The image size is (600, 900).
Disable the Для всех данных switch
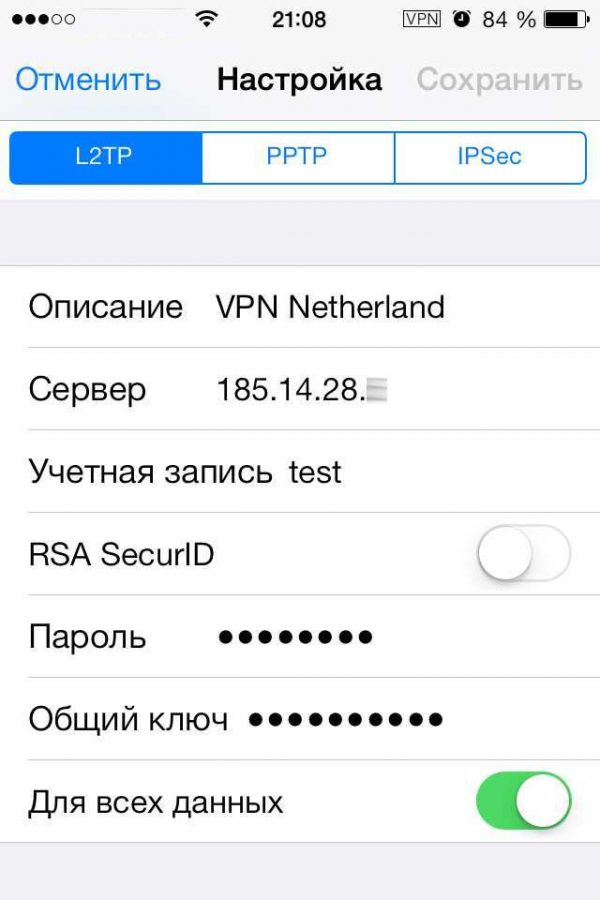pyautogui.click(x=523, y=801)
